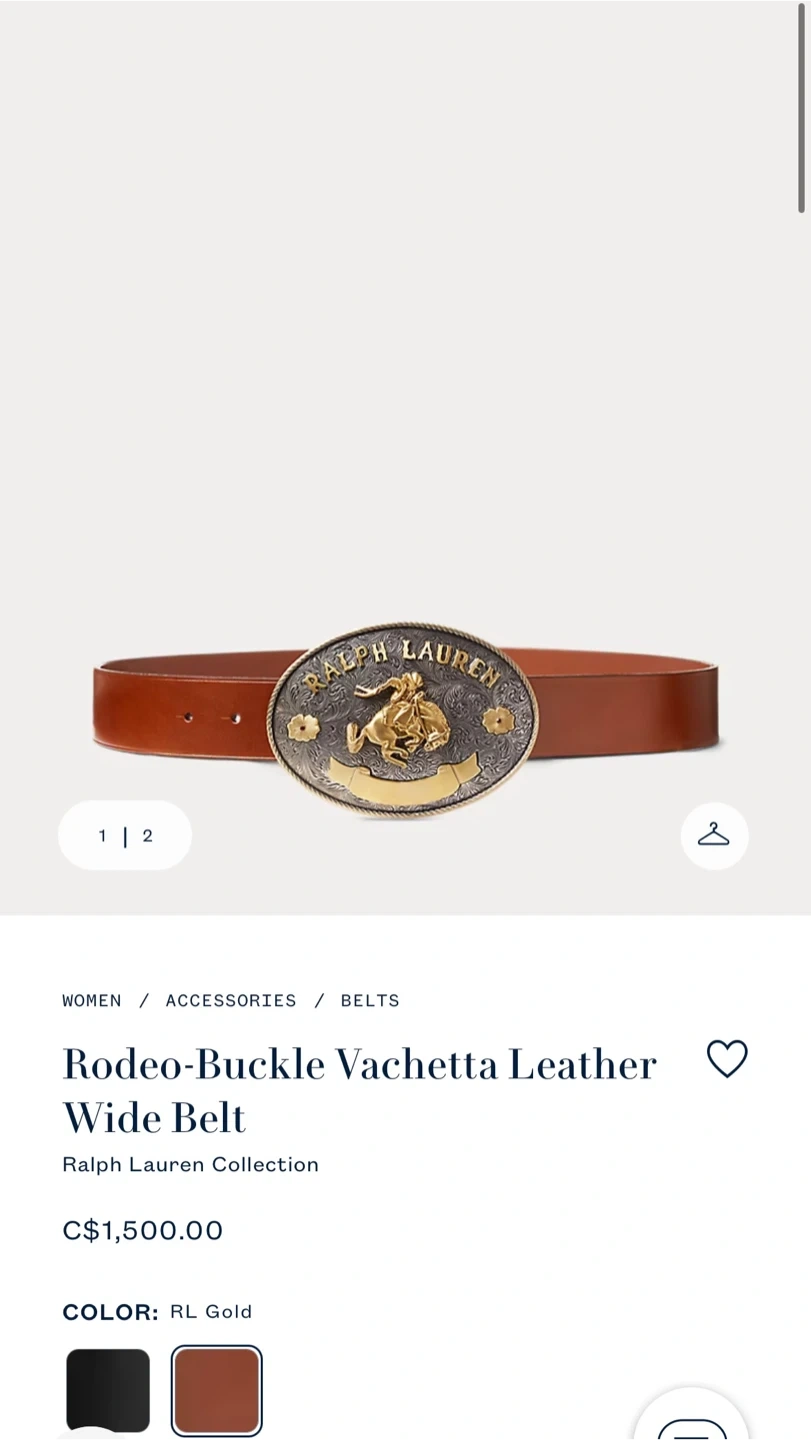Choose the brown RL Gold swatch
This screenshot has width=811, height=1440.
[216, 1390]
